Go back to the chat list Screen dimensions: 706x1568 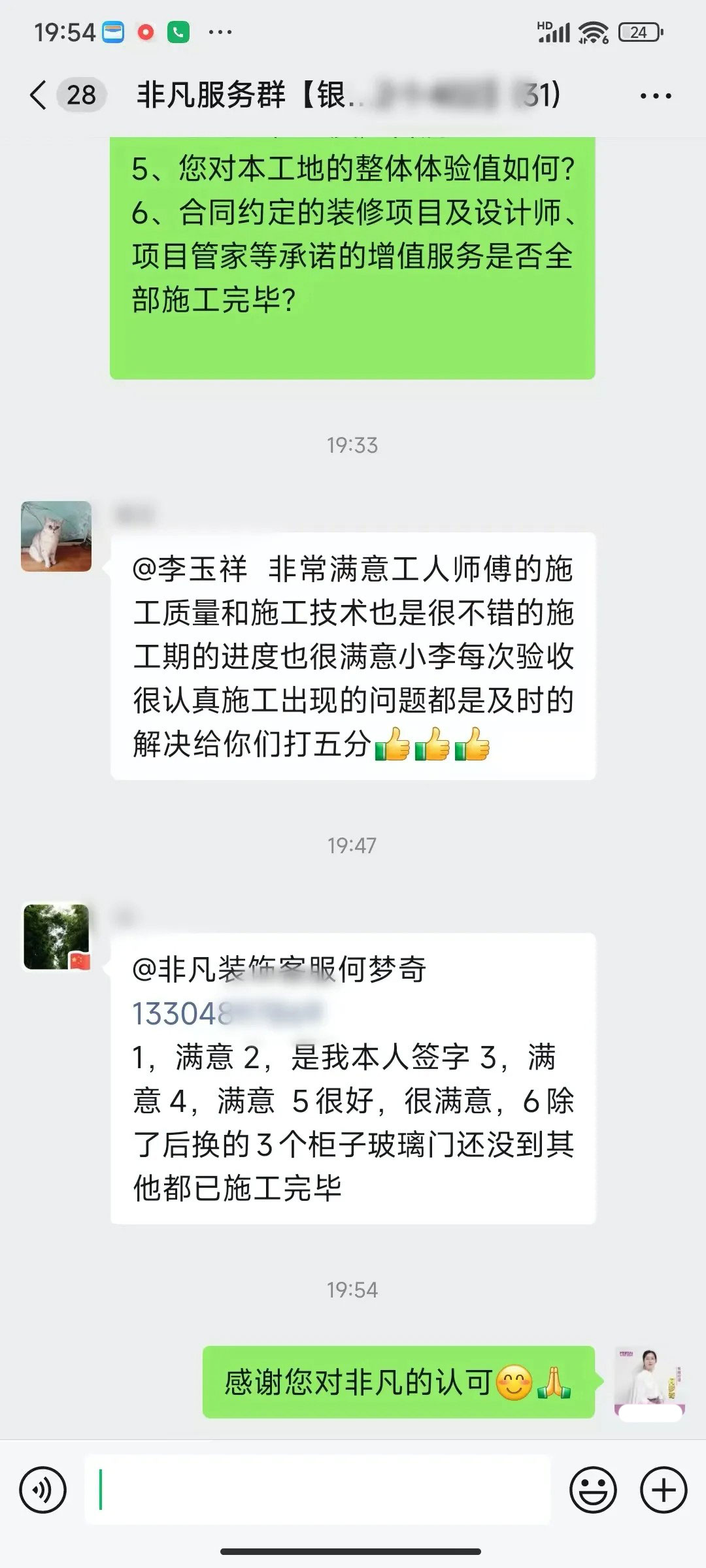(39, 95)
